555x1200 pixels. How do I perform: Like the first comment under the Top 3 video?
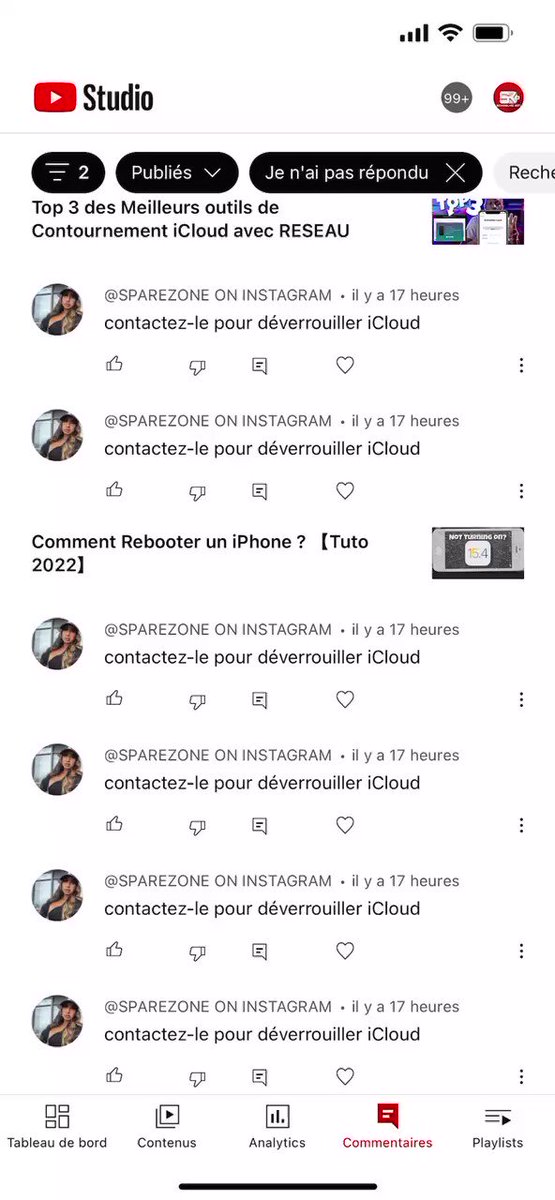tap(115, 365)
